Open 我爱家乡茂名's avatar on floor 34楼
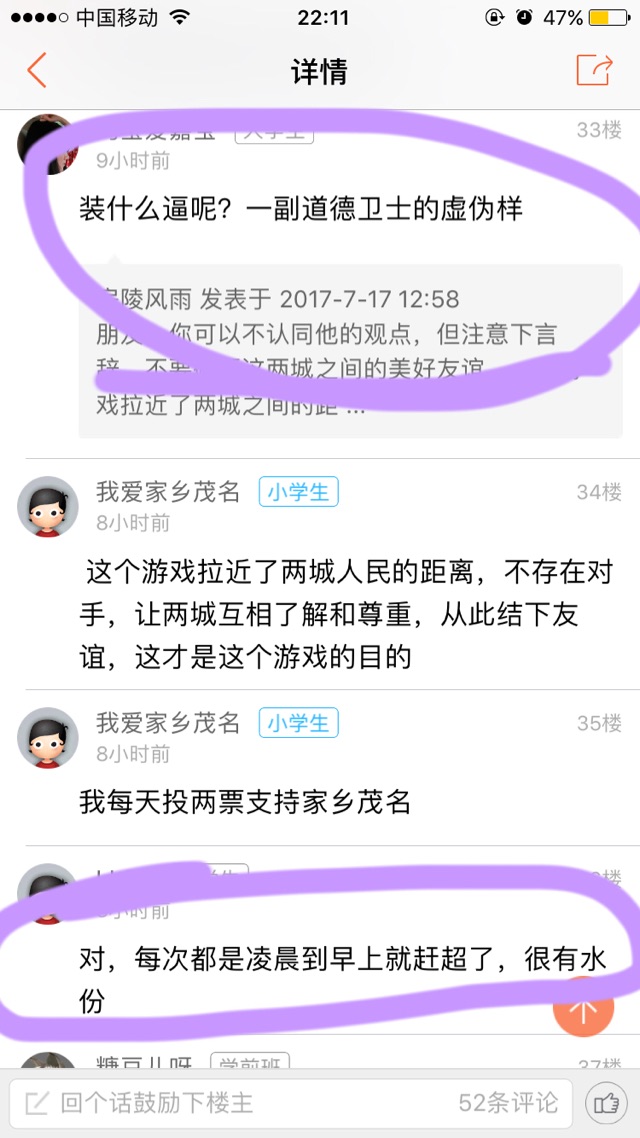Screen dimensions: 640x1138 point(47,506)
